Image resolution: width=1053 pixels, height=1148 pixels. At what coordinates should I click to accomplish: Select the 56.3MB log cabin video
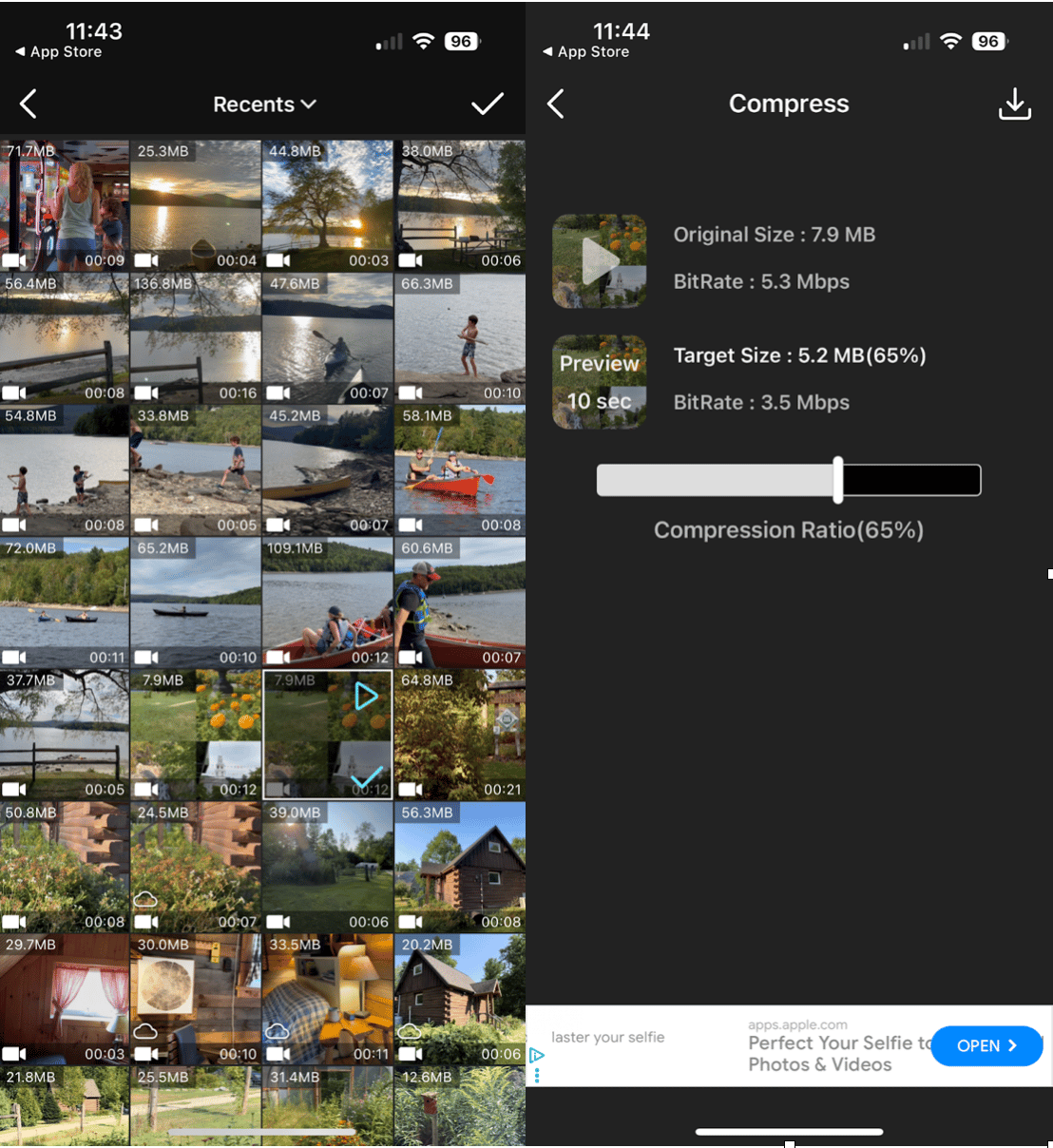460,867
